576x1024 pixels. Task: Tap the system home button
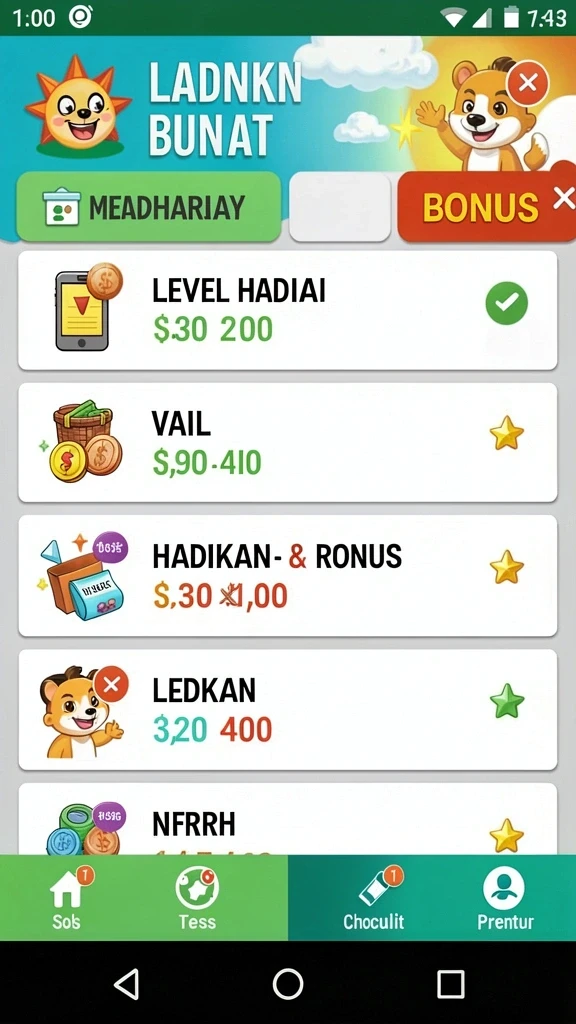click(288, 984)
